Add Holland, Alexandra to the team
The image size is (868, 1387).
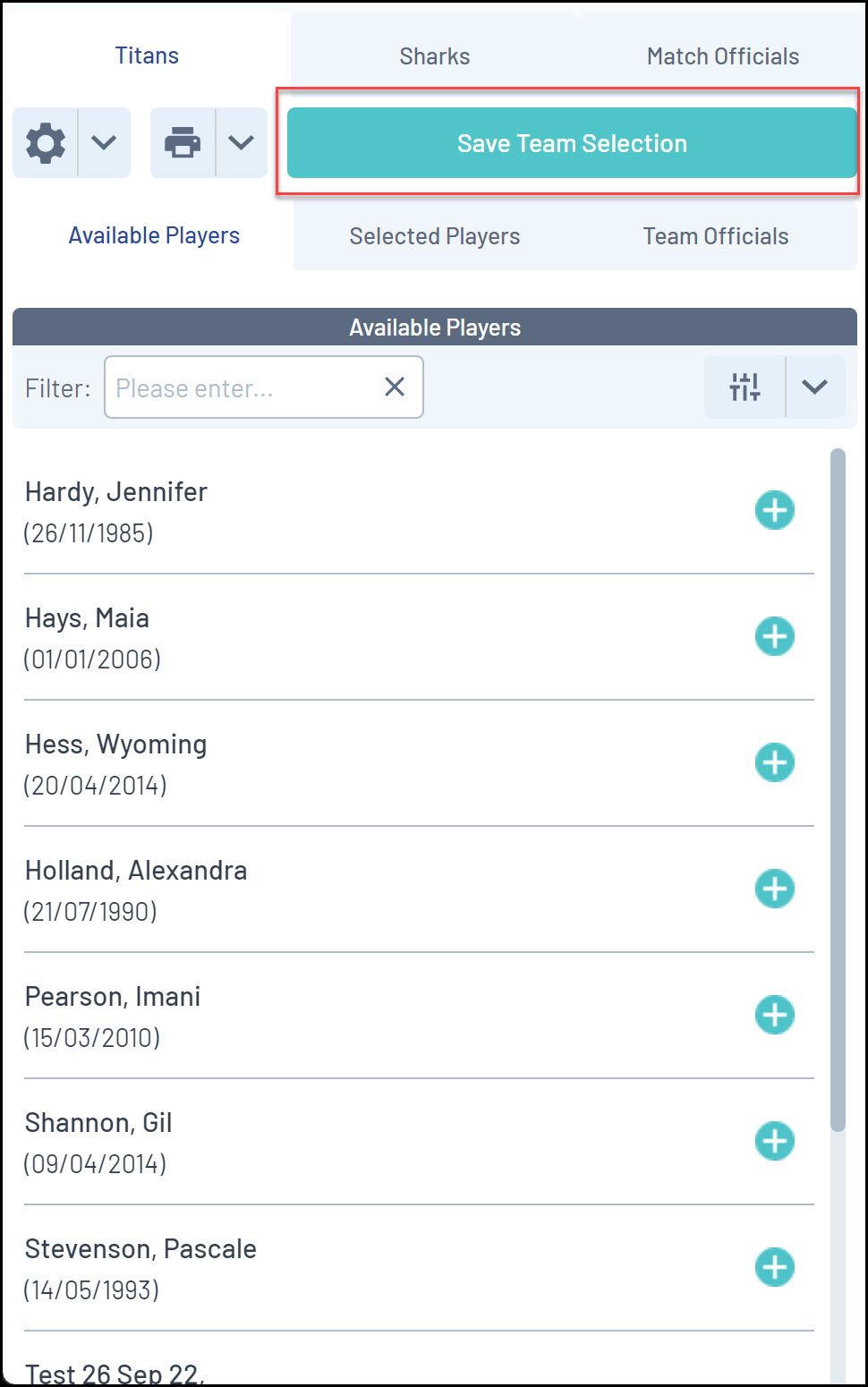774,889
